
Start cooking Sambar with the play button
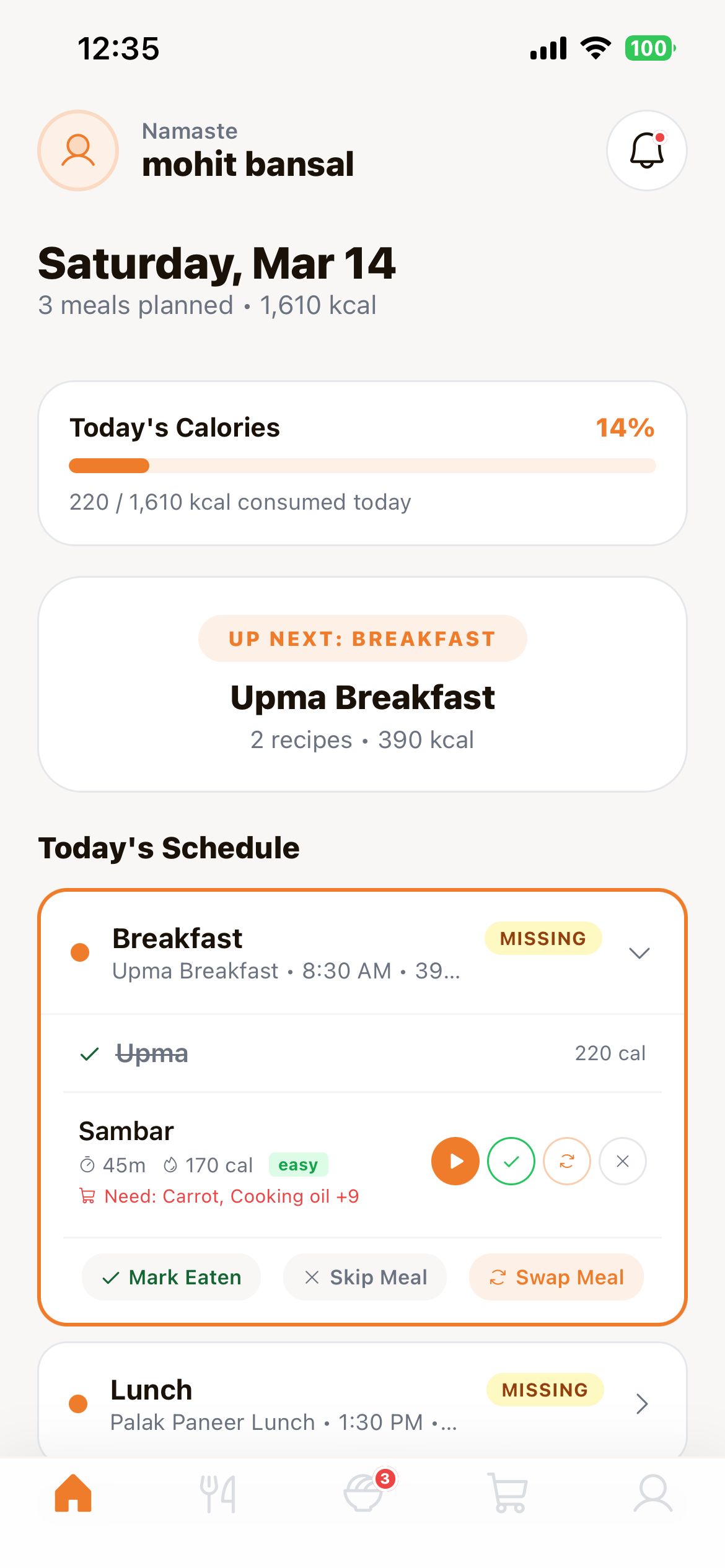[455, 1161]
